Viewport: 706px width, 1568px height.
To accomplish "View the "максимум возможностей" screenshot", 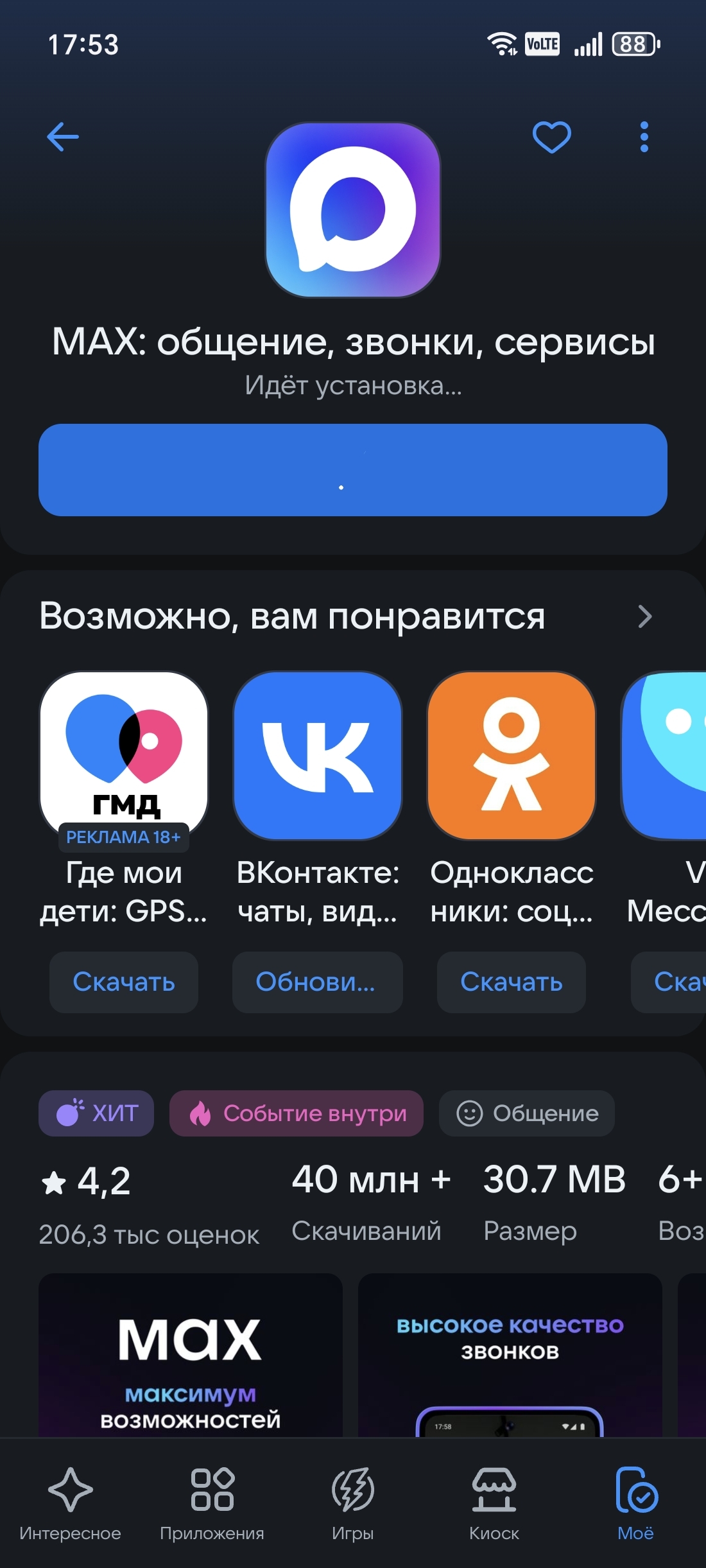I will tap(191, 1355).
